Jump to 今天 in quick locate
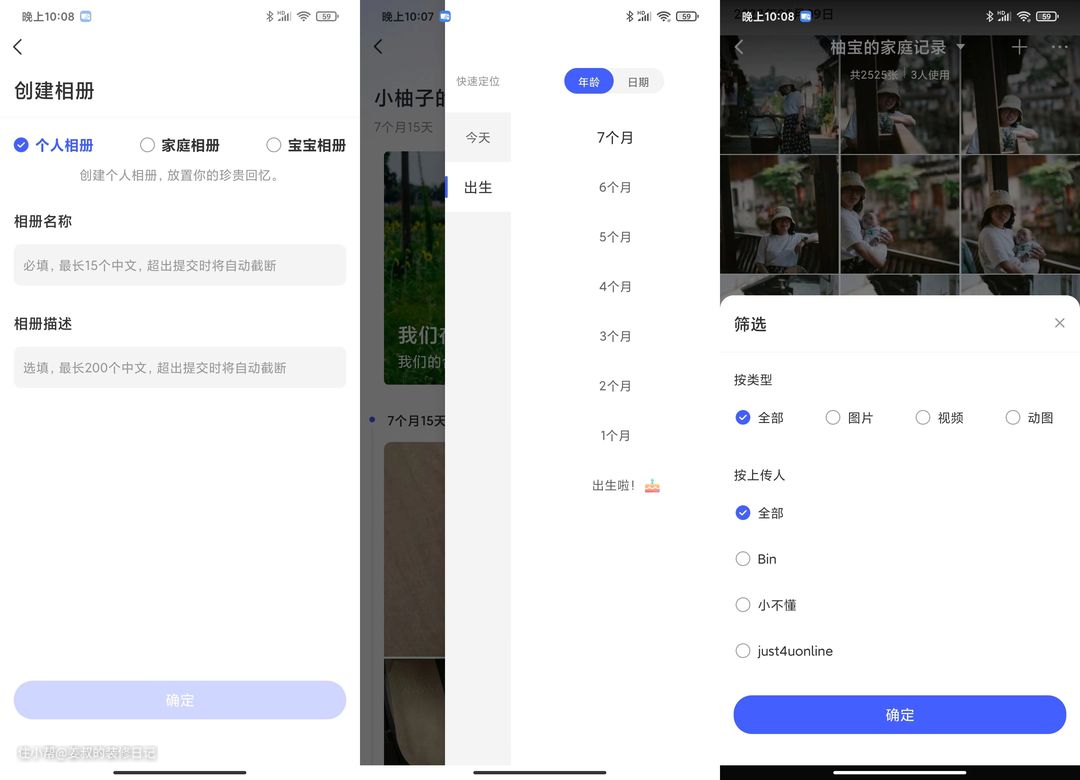The image size is (1080, 780). click(x=478, y=137)
